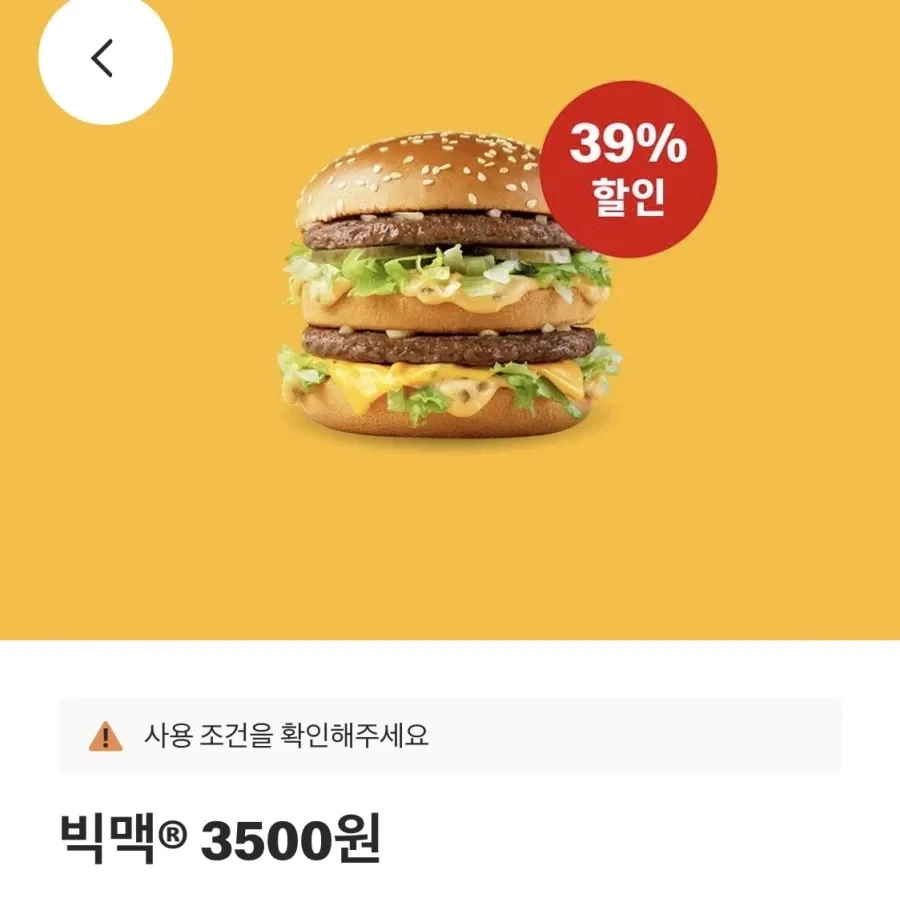Viewport: 900px width, 906px height.
Task: Open the usage conditions notice
Action: pyautogui.click(x=451, y=736)
